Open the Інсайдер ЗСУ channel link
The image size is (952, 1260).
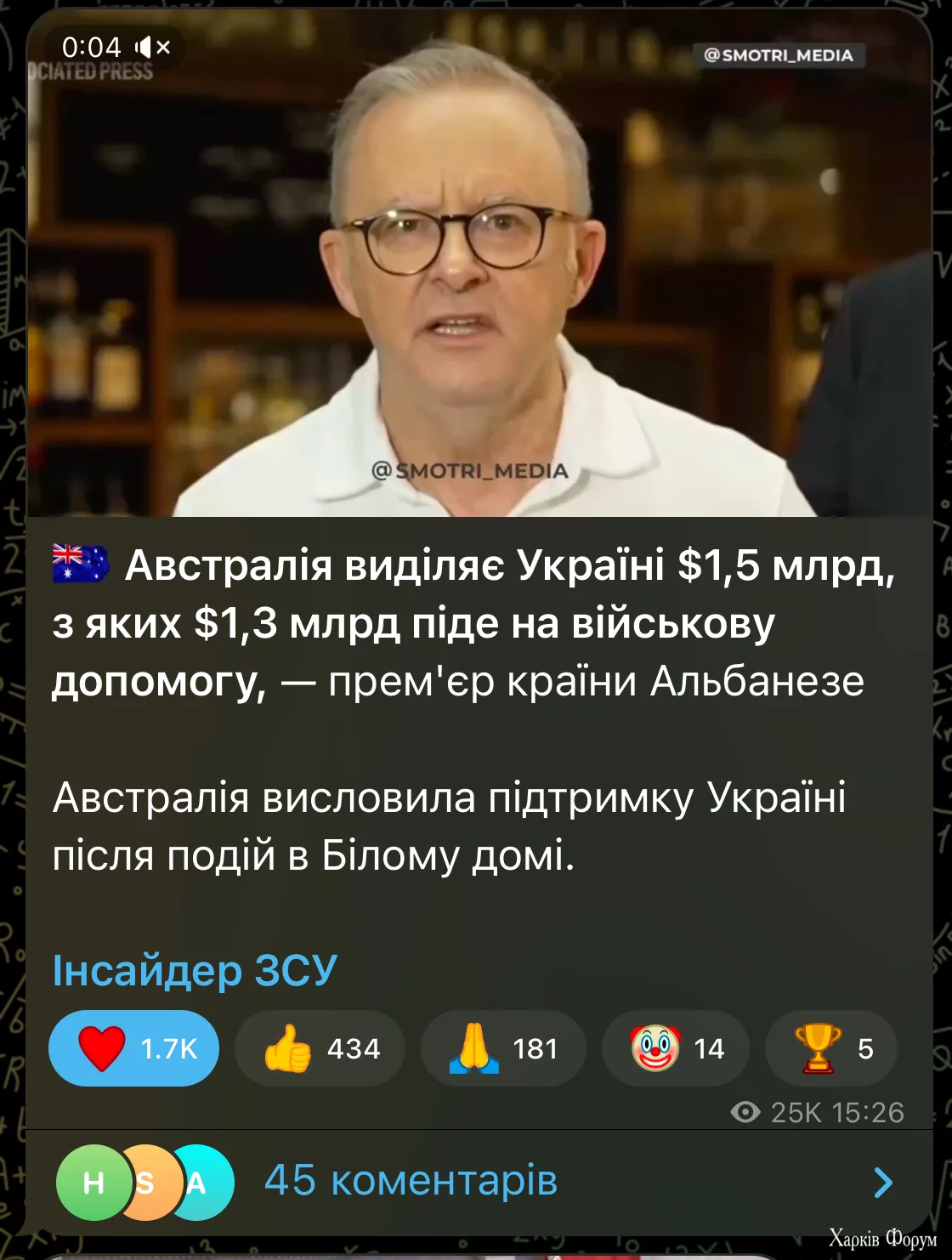coord(195,970)
